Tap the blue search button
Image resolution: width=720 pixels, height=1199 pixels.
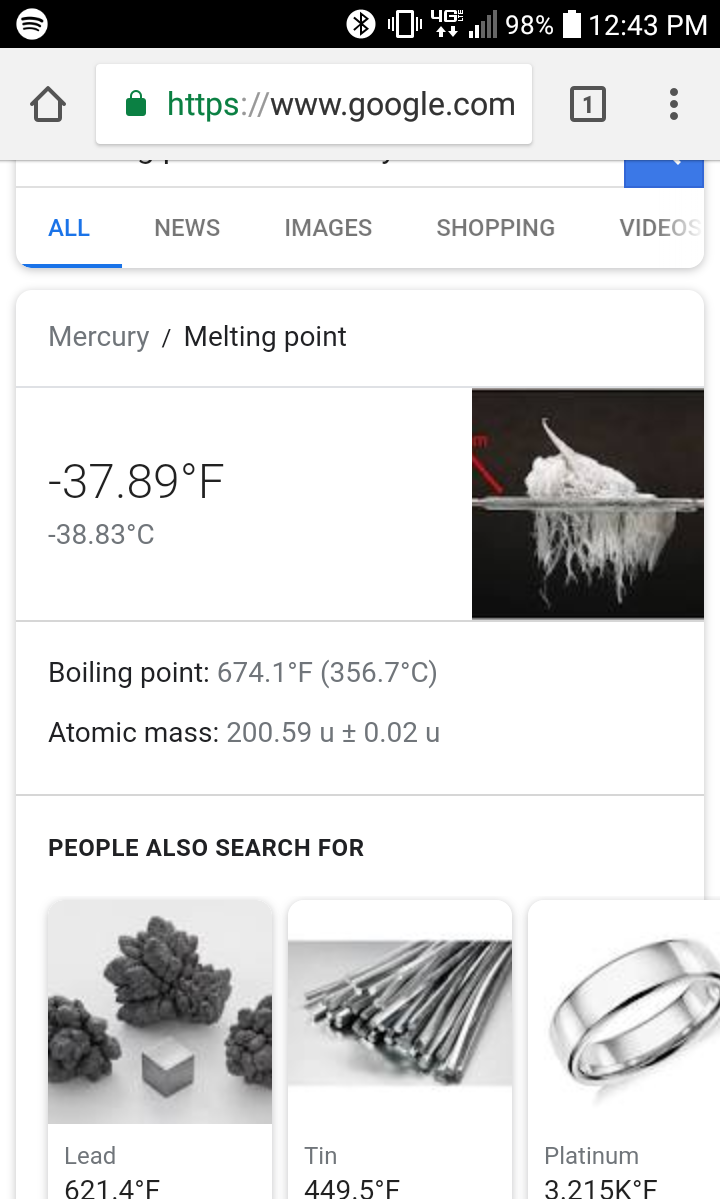click(x=663, y=172)
